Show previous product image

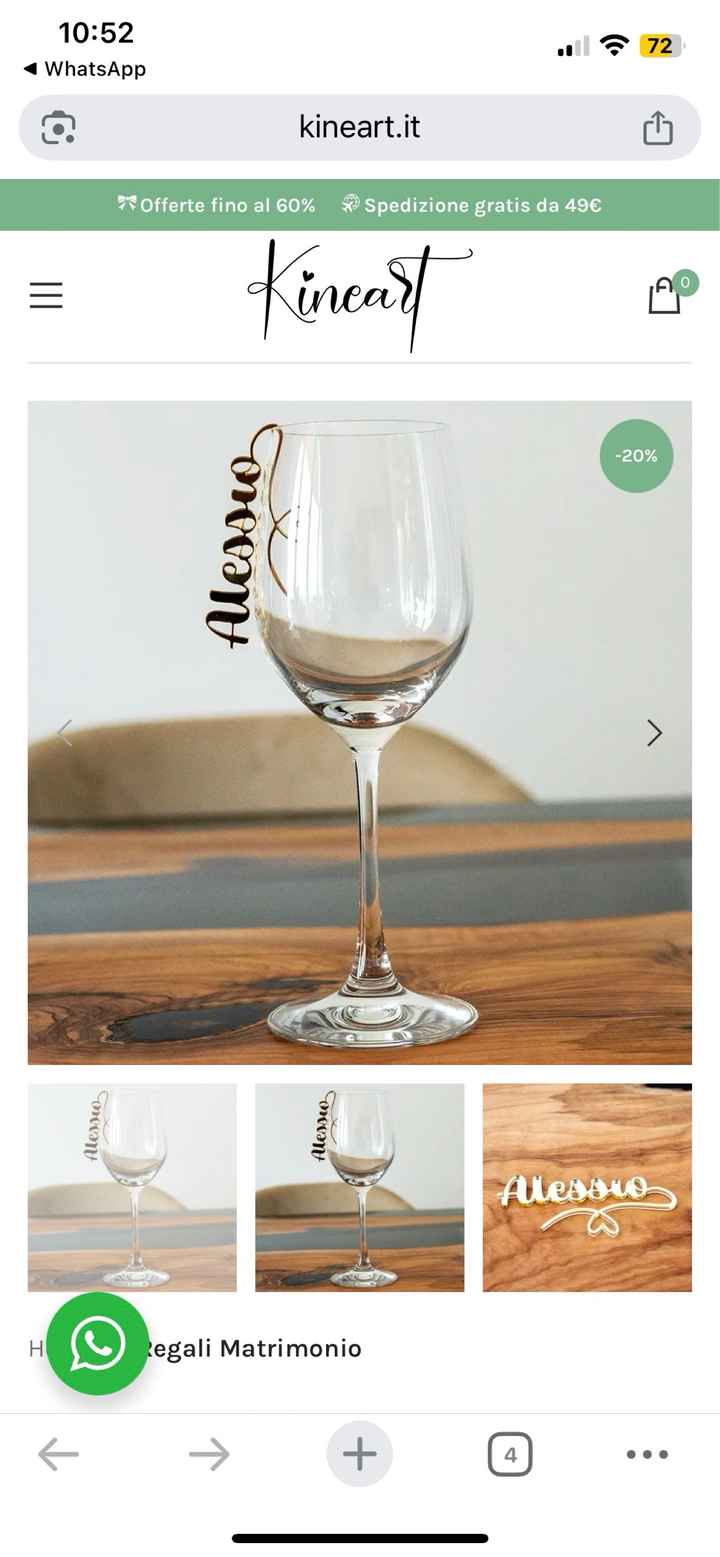pos(65,733)
